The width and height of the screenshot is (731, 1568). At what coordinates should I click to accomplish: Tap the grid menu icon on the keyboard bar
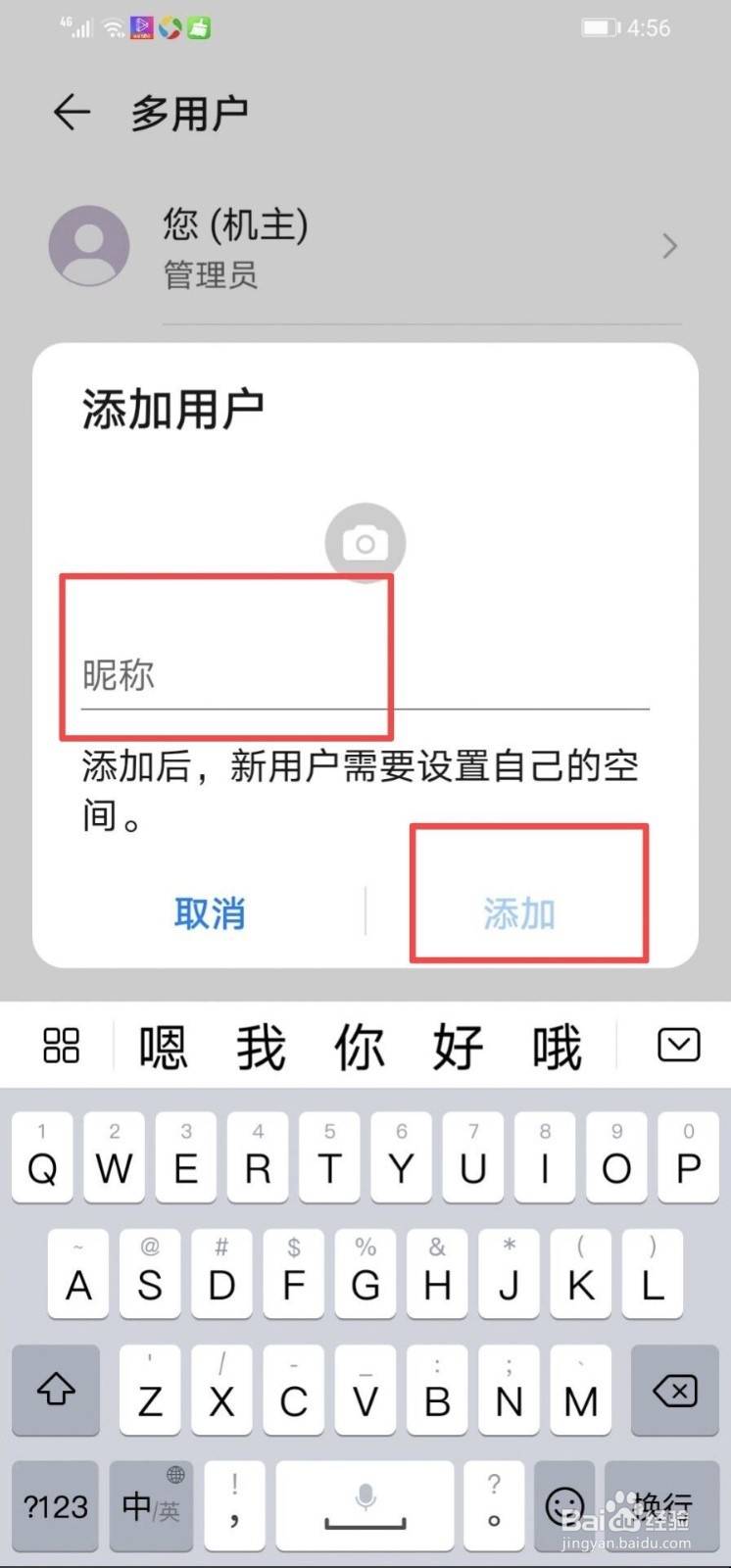60,1045
